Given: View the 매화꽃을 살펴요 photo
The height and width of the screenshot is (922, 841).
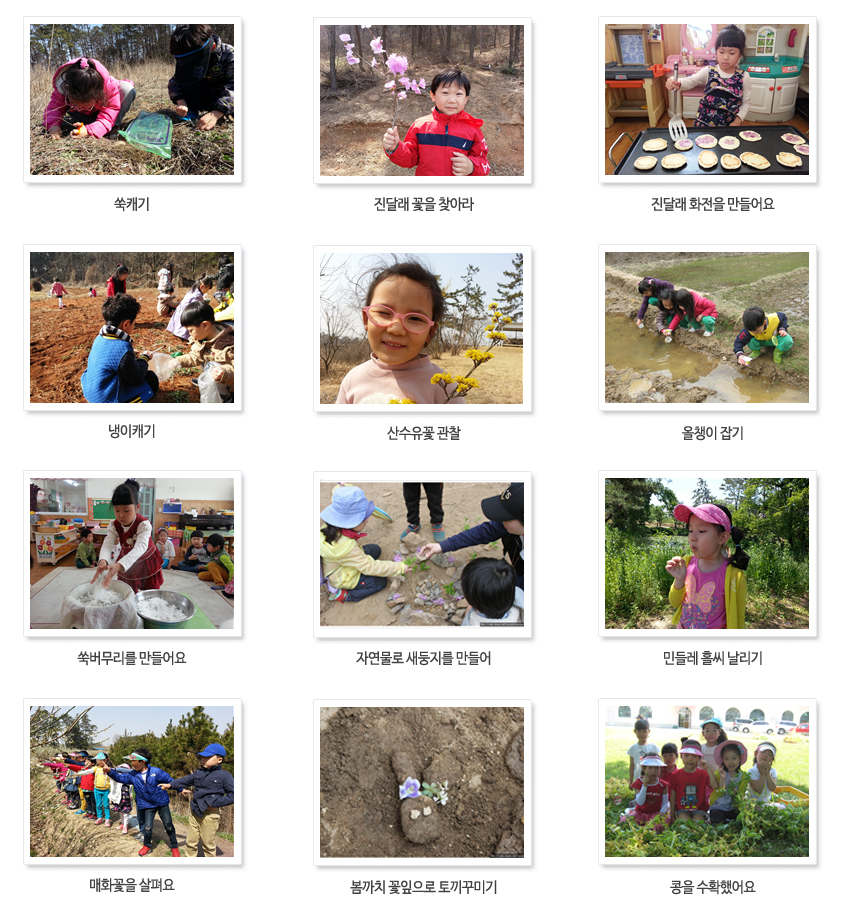Looking at the screenshot, I should 132,781.
